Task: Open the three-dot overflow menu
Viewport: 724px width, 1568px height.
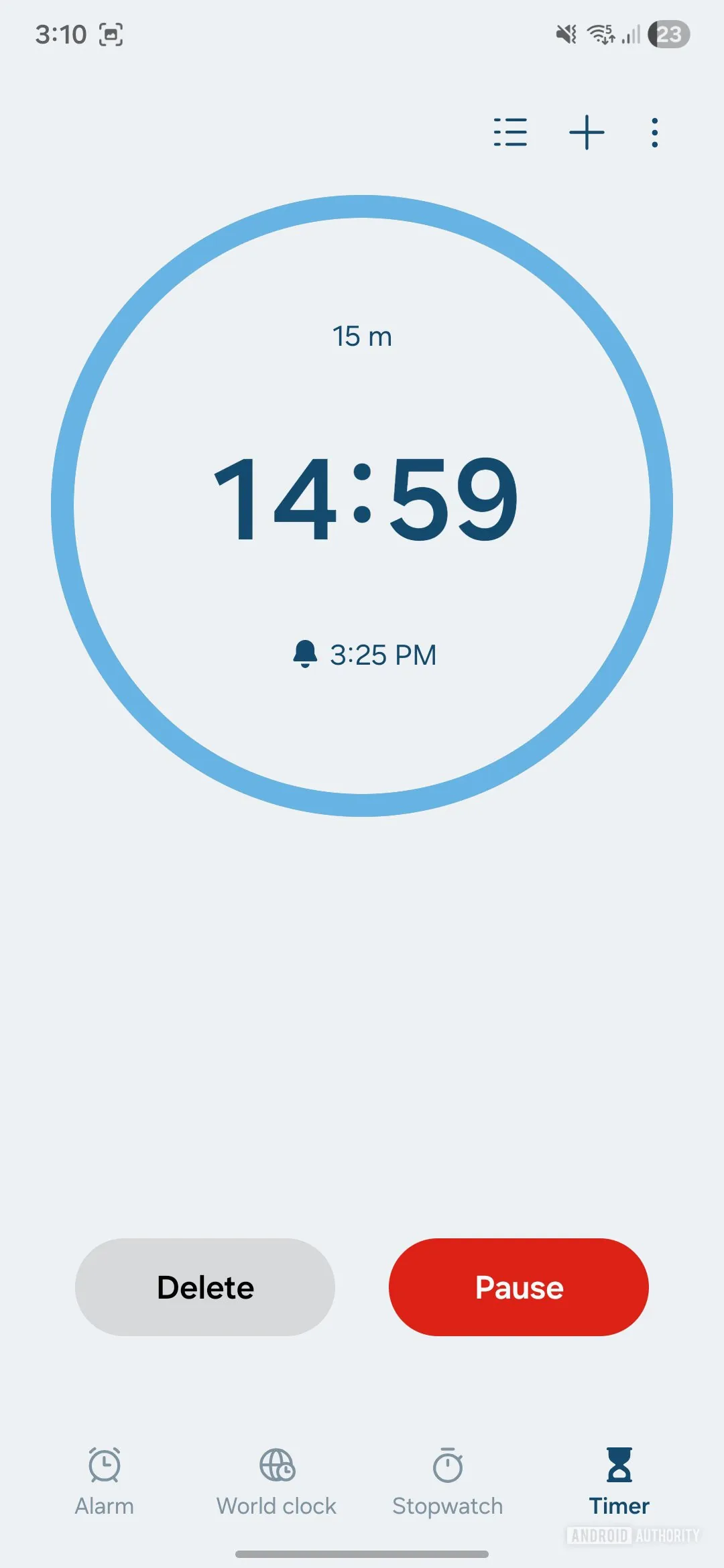Action: (654, 132)
